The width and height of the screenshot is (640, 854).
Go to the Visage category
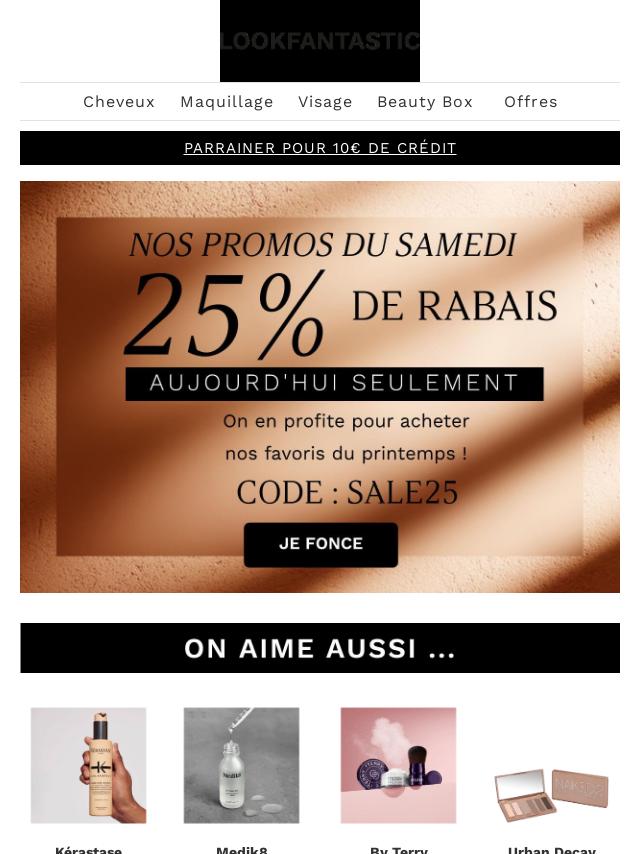[x=325, y=102]
